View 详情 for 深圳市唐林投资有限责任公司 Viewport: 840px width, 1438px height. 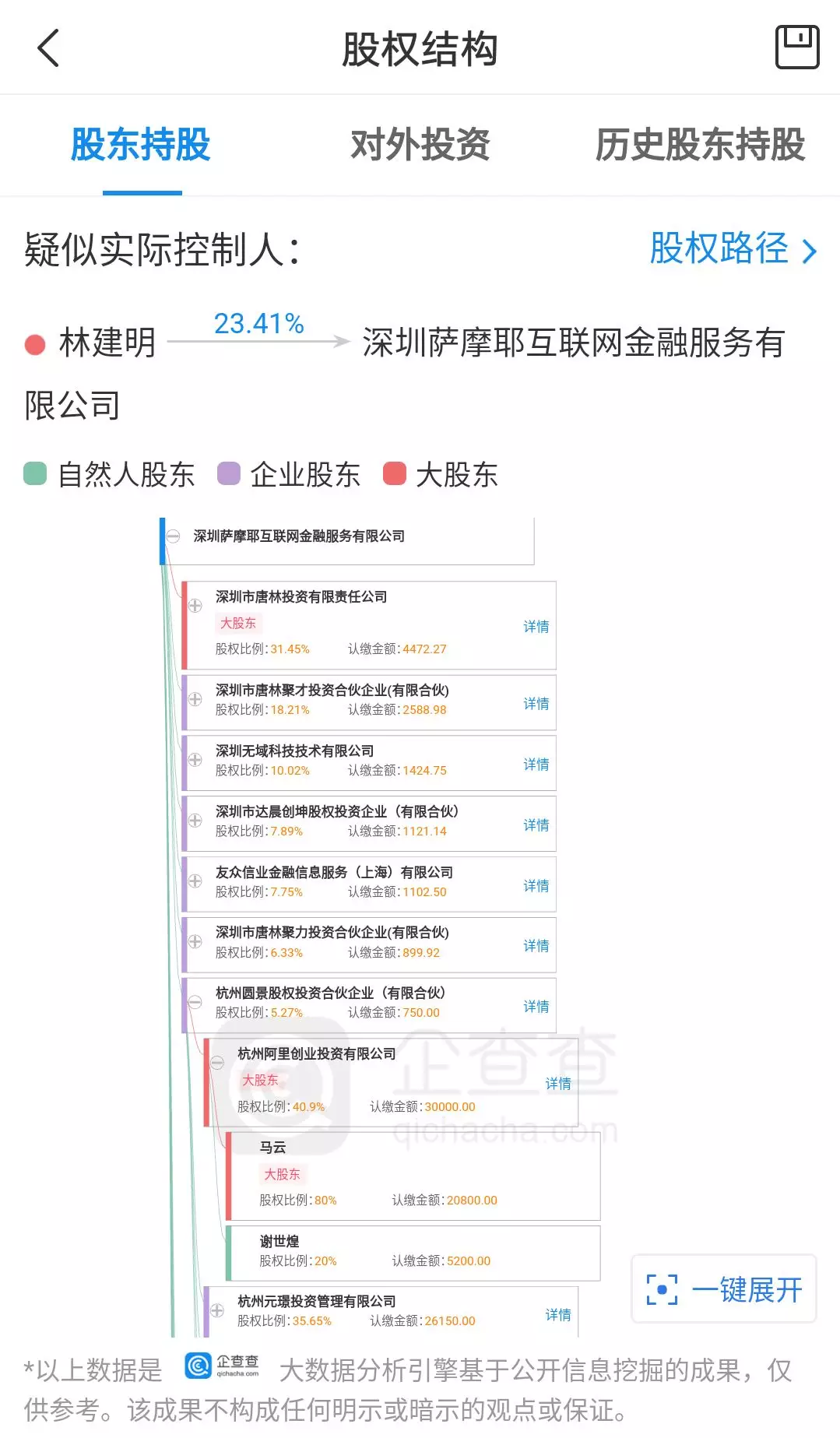[x=536, y=627]
